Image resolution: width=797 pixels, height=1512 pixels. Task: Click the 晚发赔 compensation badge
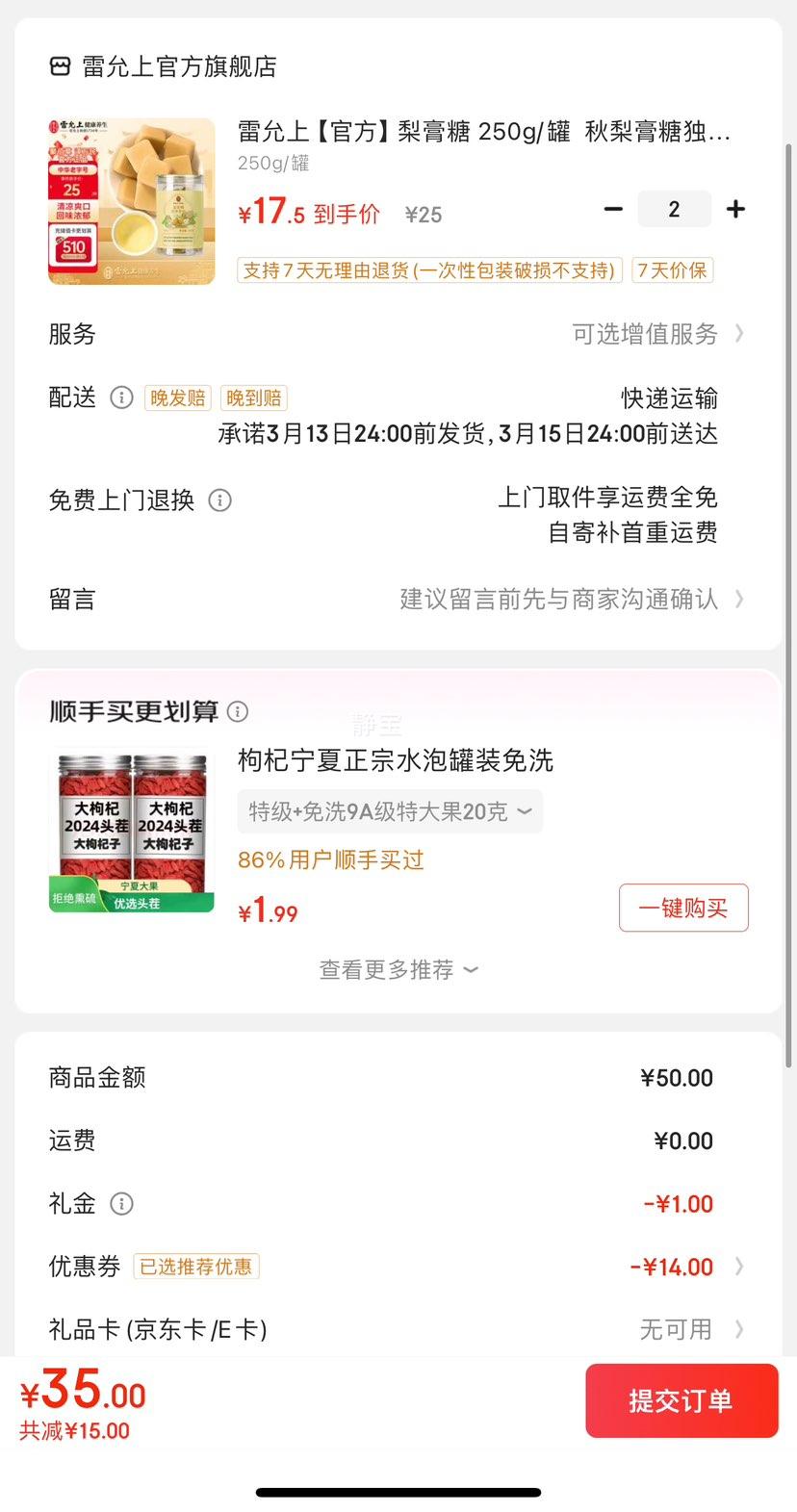[x=177, y=397]
